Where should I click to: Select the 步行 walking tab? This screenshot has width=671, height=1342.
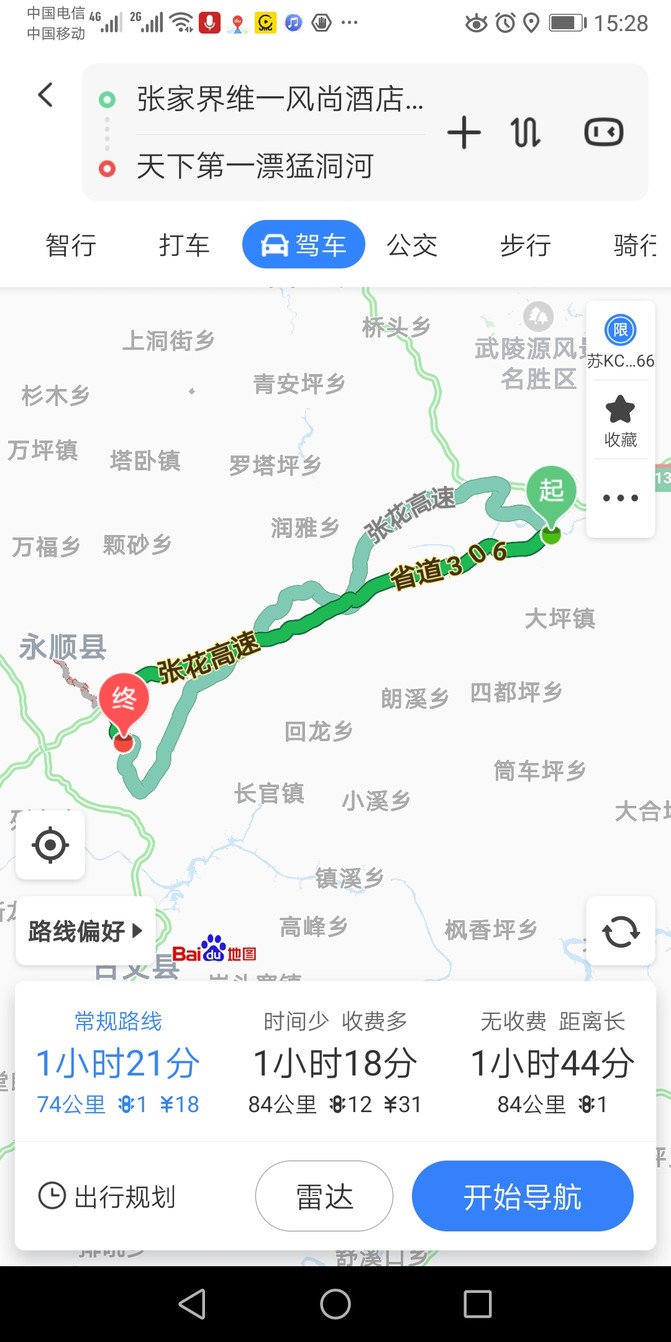click(526, 245)
